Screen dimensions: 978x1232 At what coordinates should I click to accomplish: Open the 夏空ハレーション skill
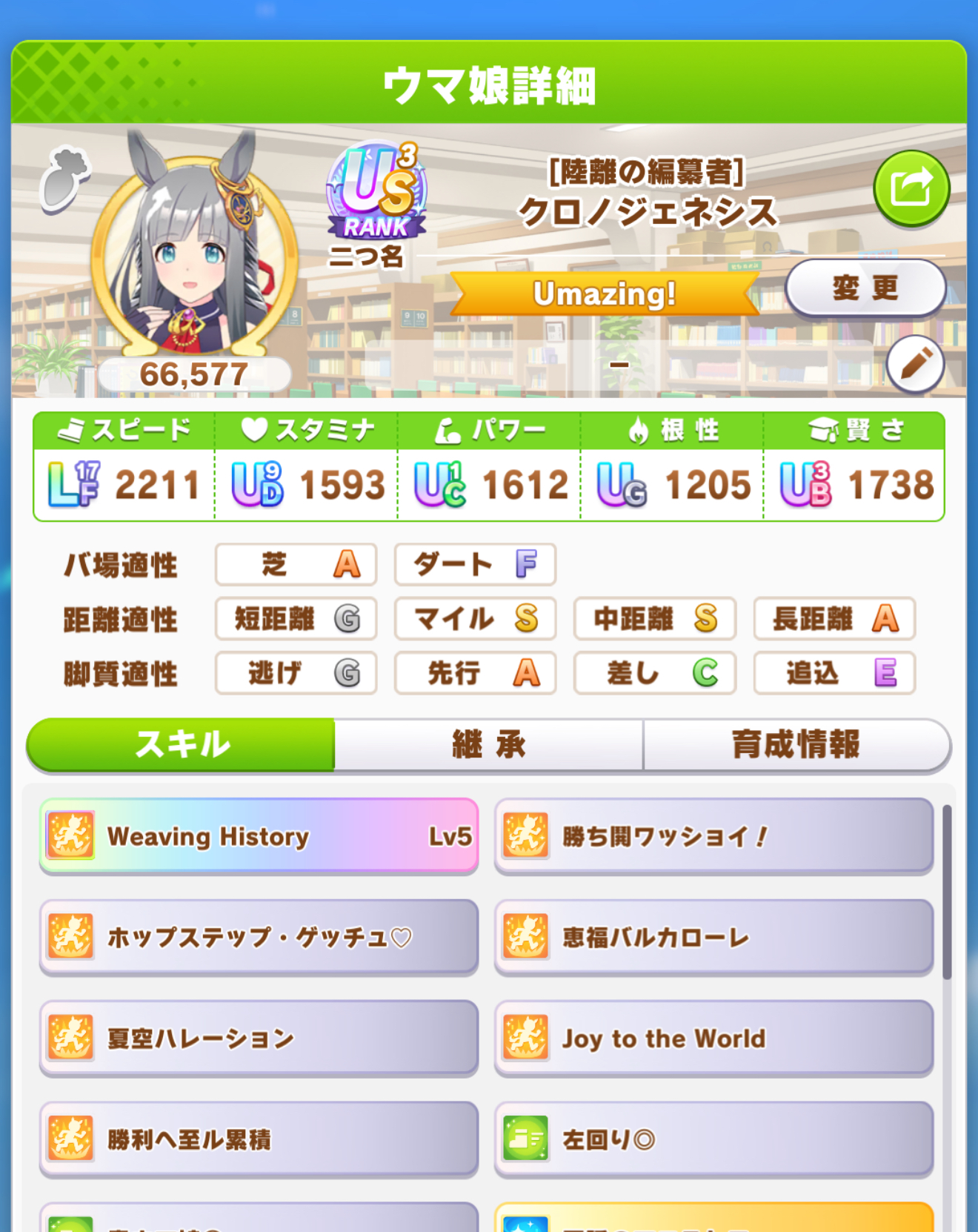259,1038
